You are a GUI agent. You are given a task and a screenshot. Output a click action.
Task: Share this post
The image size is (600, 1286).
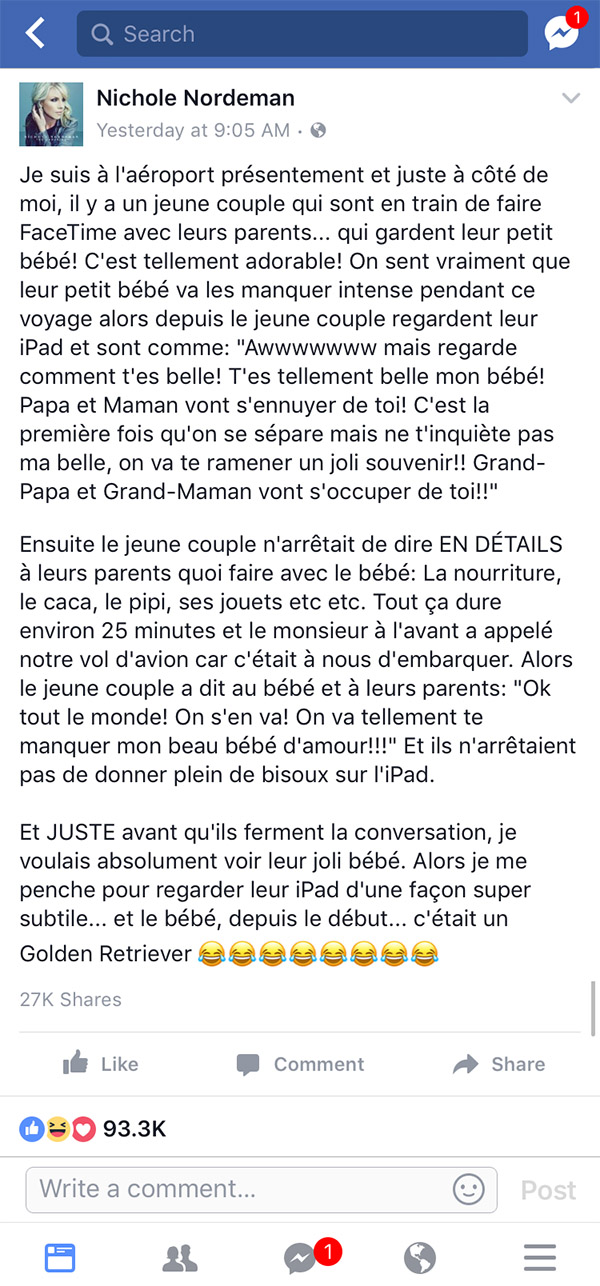499,1064
